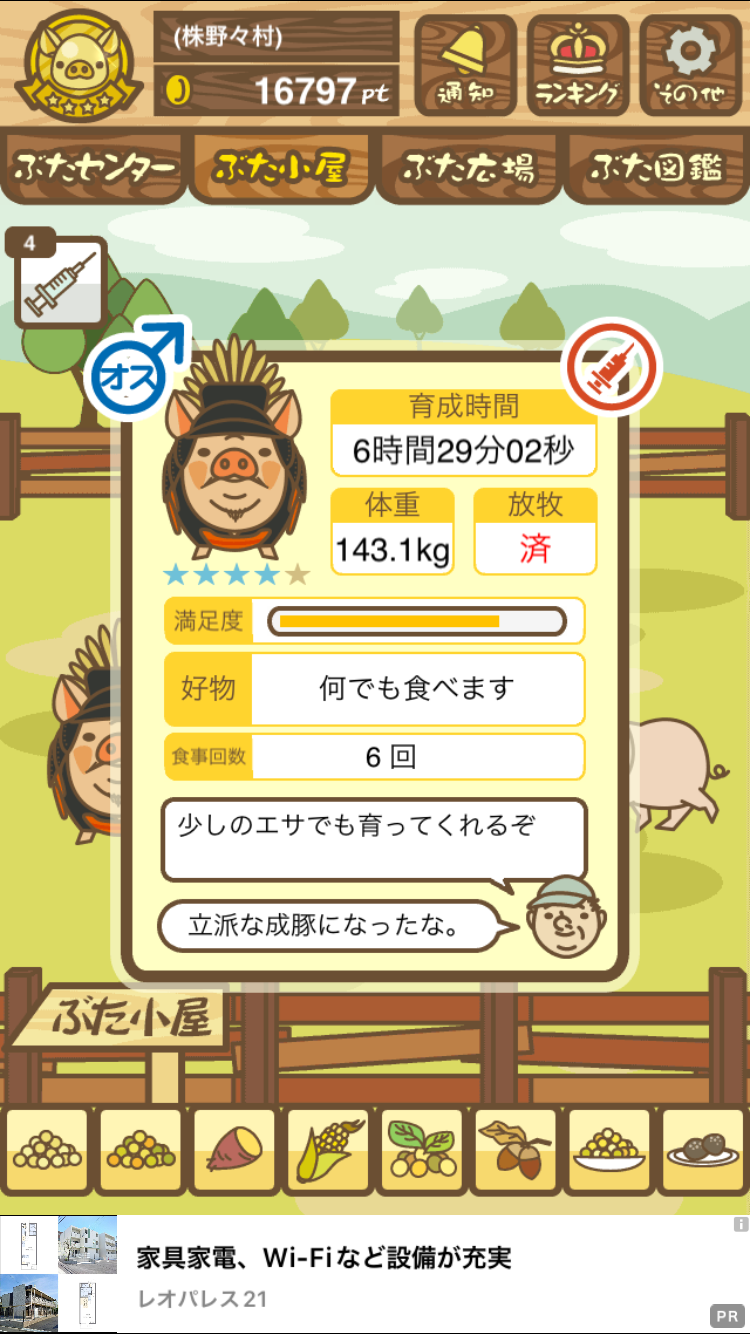The image size is (750, 1334).
Task: Tap the ad info icon
Action: (740, 1224)
